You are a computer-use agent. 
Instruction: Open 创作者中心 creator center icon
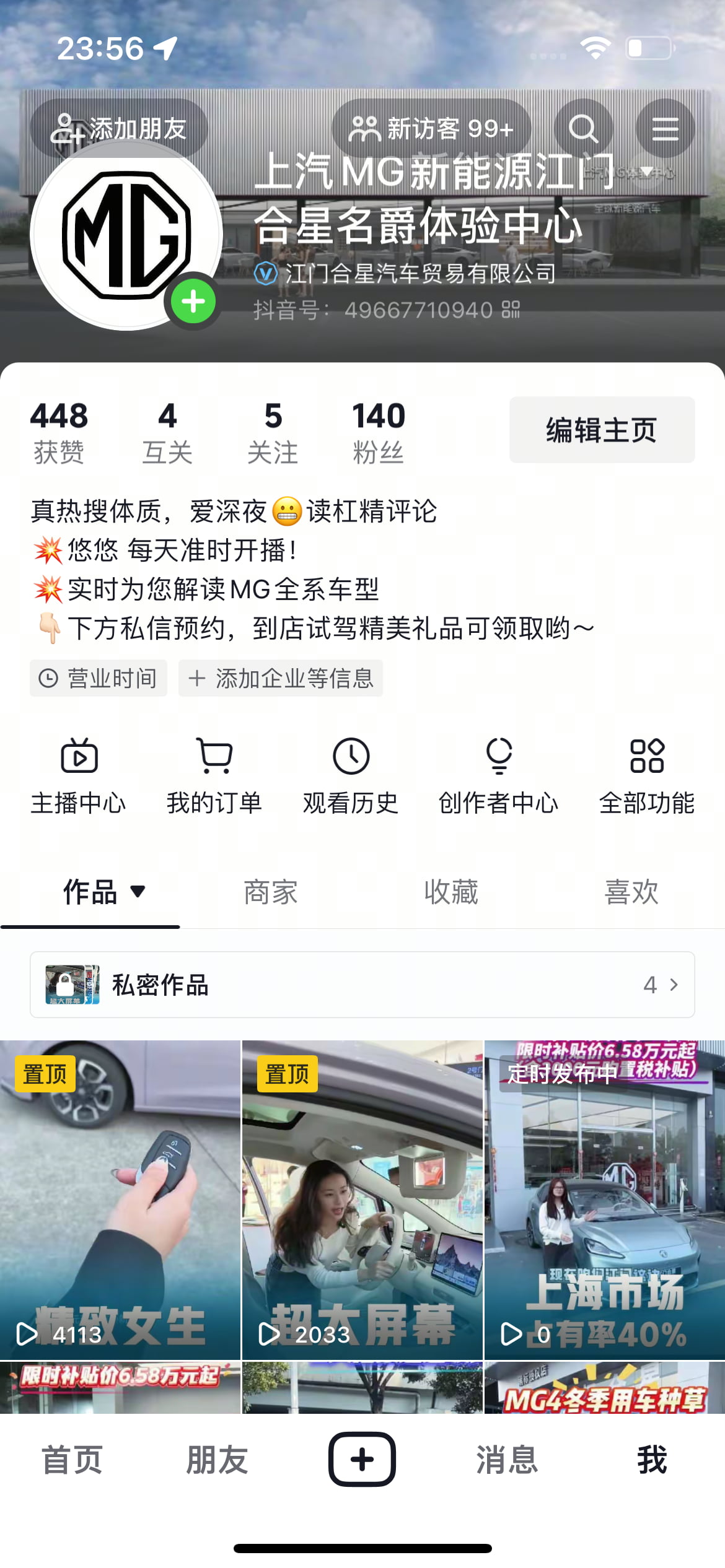pyautogui.click(x=499, y=756)
